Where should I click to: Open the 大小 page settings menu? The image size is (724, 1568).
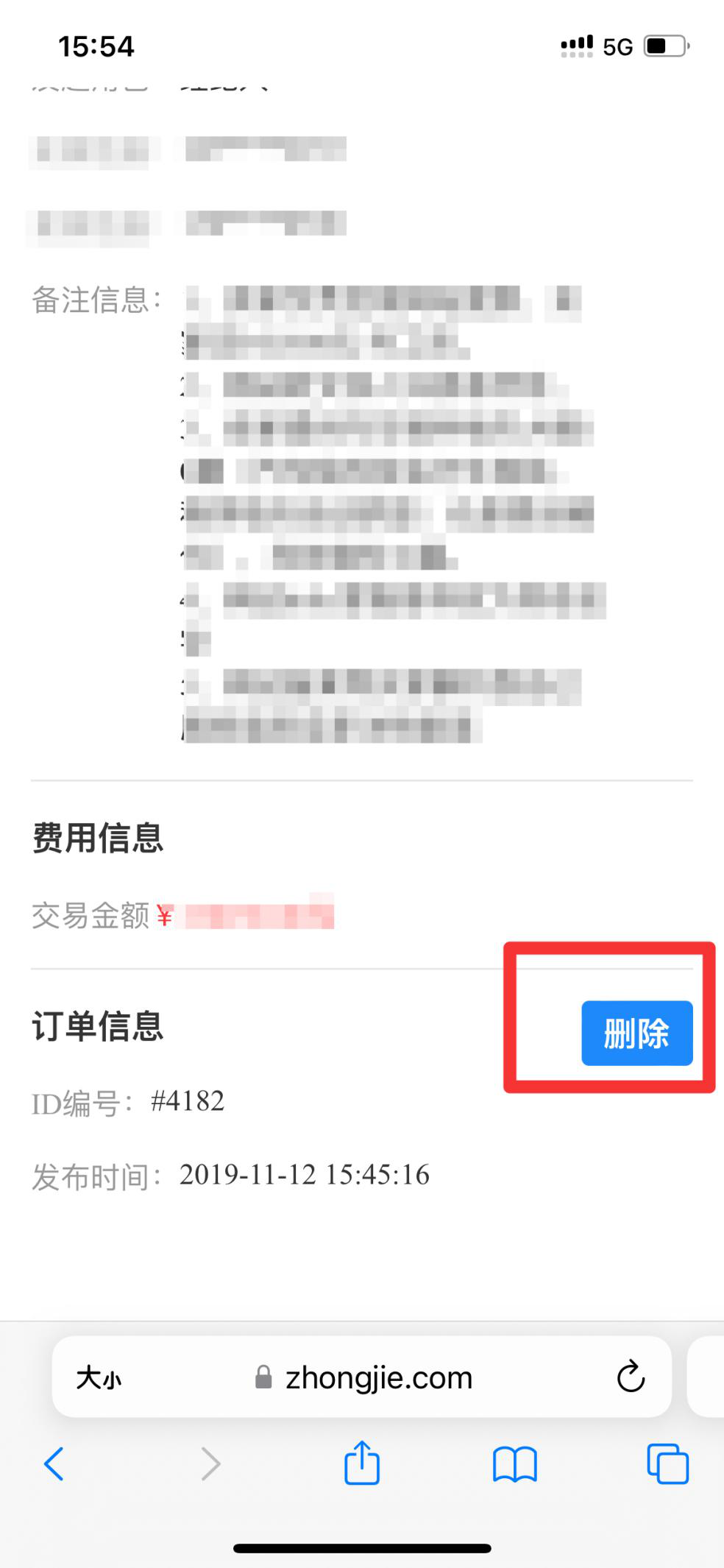[x=99, y=1377]
